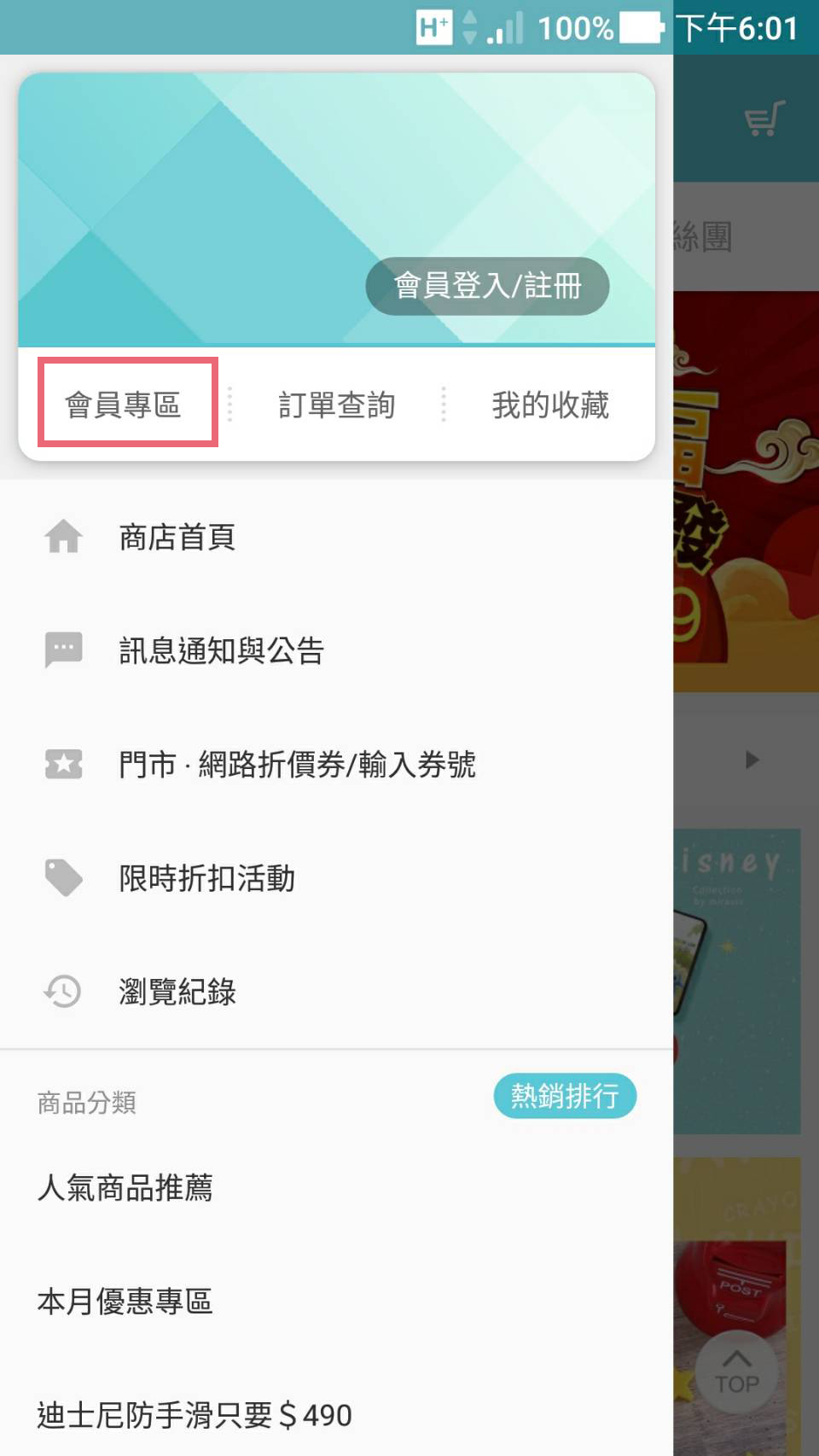819x1456 pixels.
Task: View 限時折扣活動
Action: 206,878
